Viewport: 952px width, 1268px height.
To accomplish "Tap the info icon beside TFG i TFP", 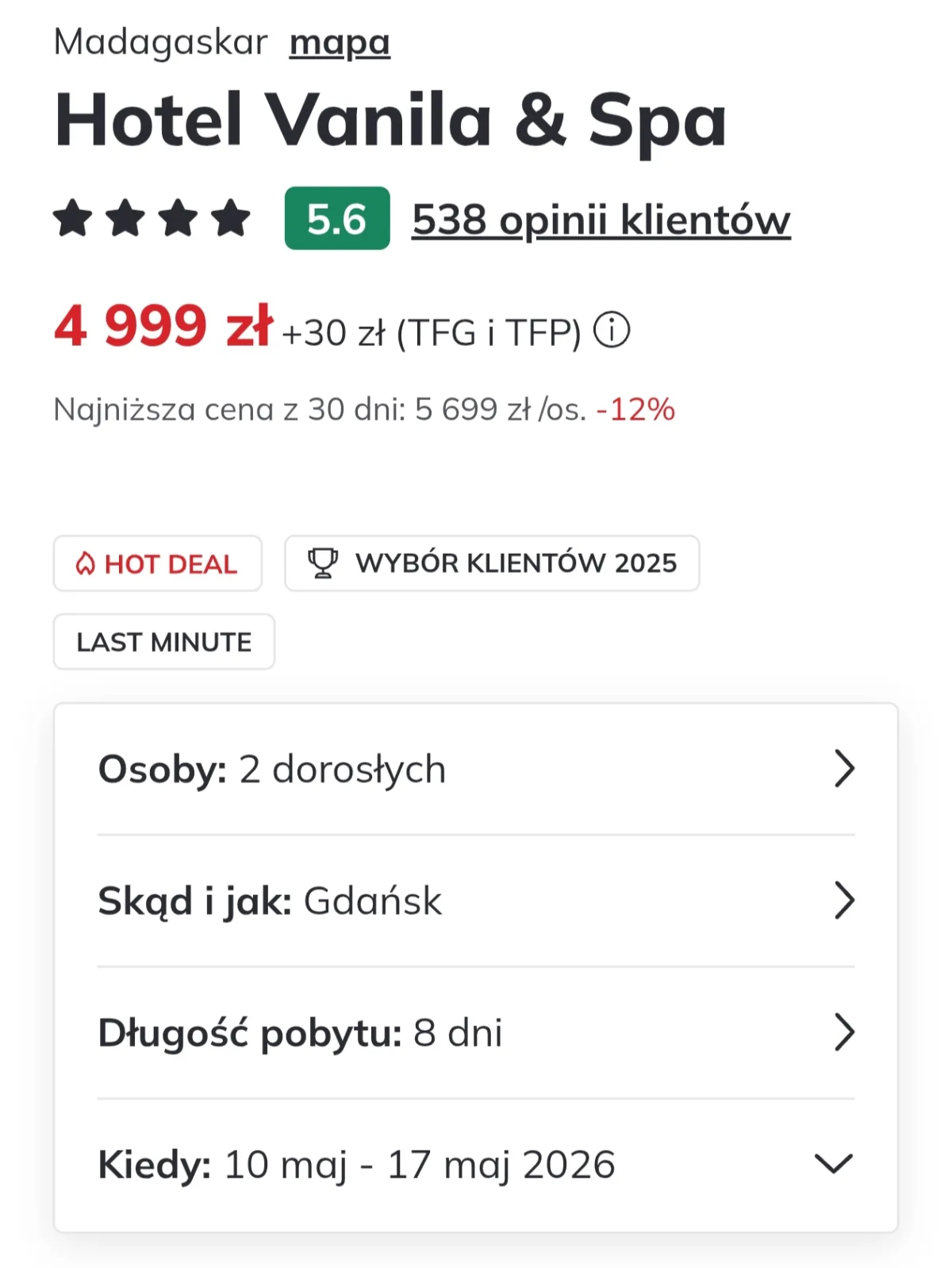I will tap(612, 330).
